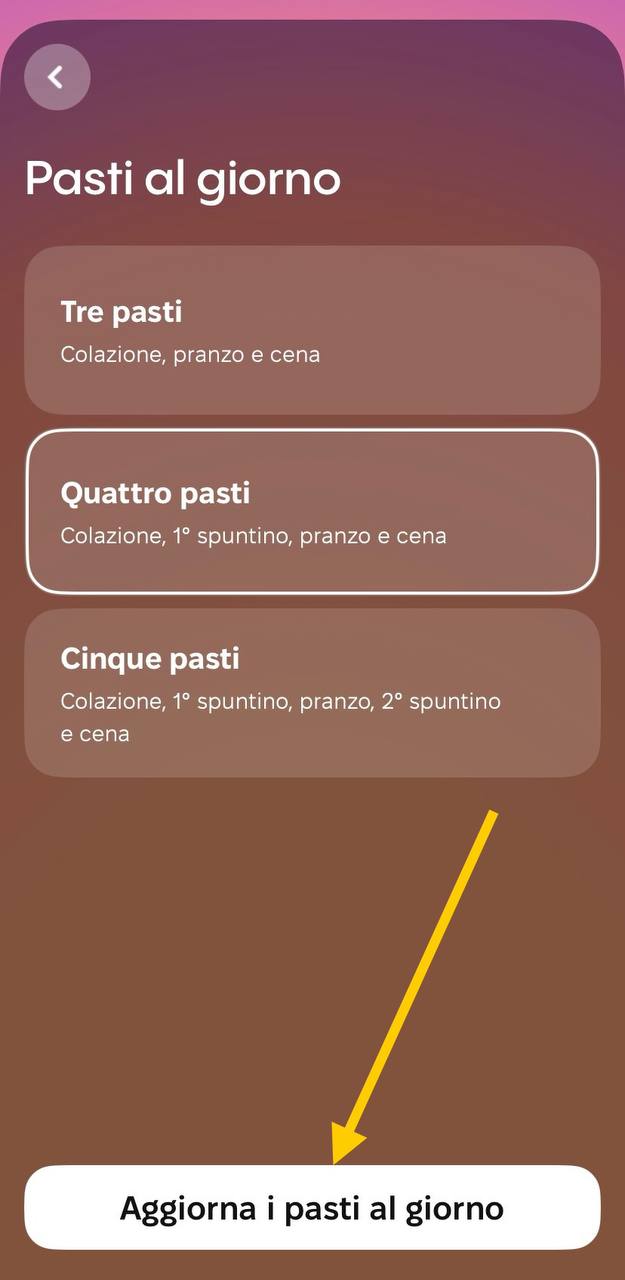Choose the Quattro pasti option

pyautogui.click(x=312, y=512)
